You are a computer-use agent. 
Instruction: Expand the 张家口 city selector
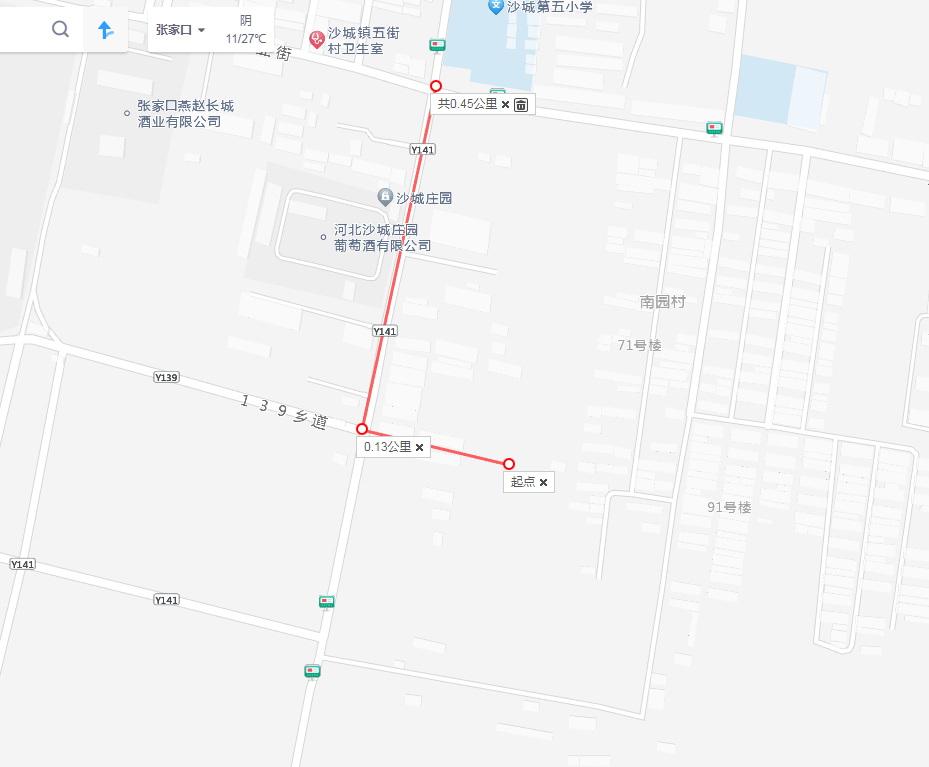[x=181, y=30]
